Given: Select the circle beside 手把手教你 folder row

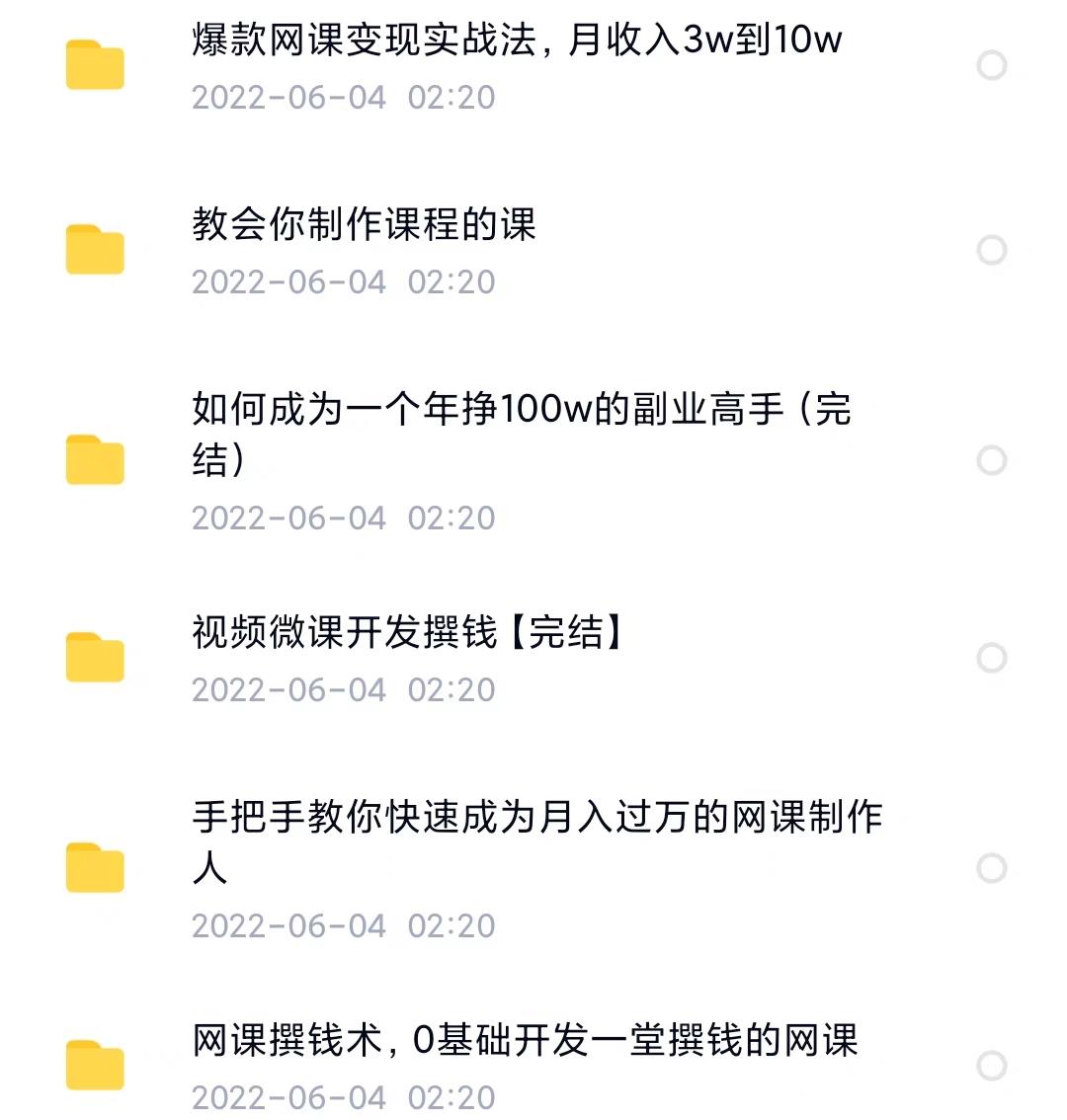Looking at the screenshot, I should (991, 867).
